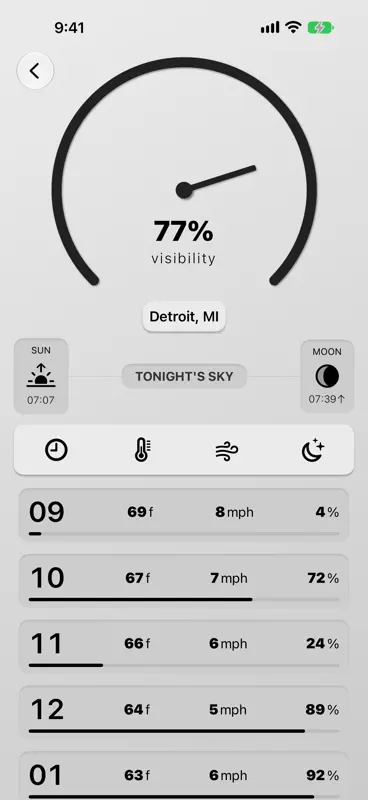Select the thermometer temperature icon
Viewport: 368px width, 800px height.
click(142, 451)
